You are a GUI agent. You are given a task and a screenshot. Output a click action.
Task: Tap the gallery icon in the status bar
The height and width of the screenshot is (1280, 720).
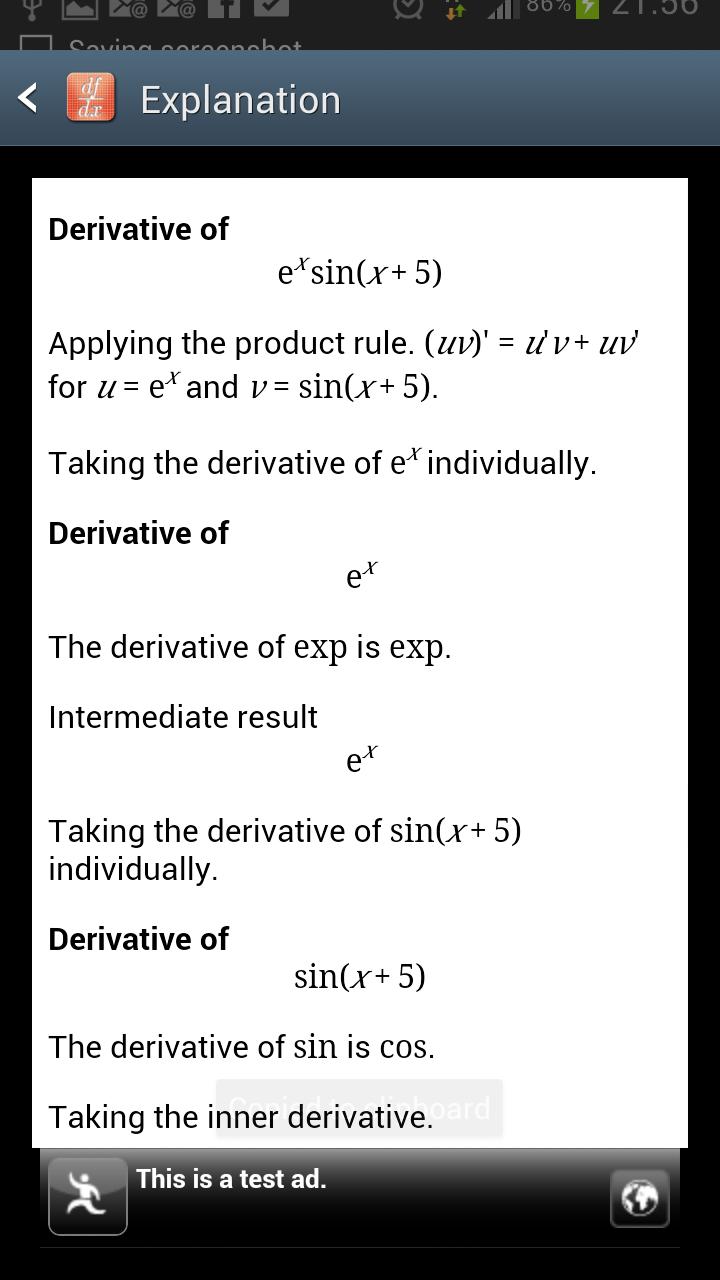tap(78, 12)
